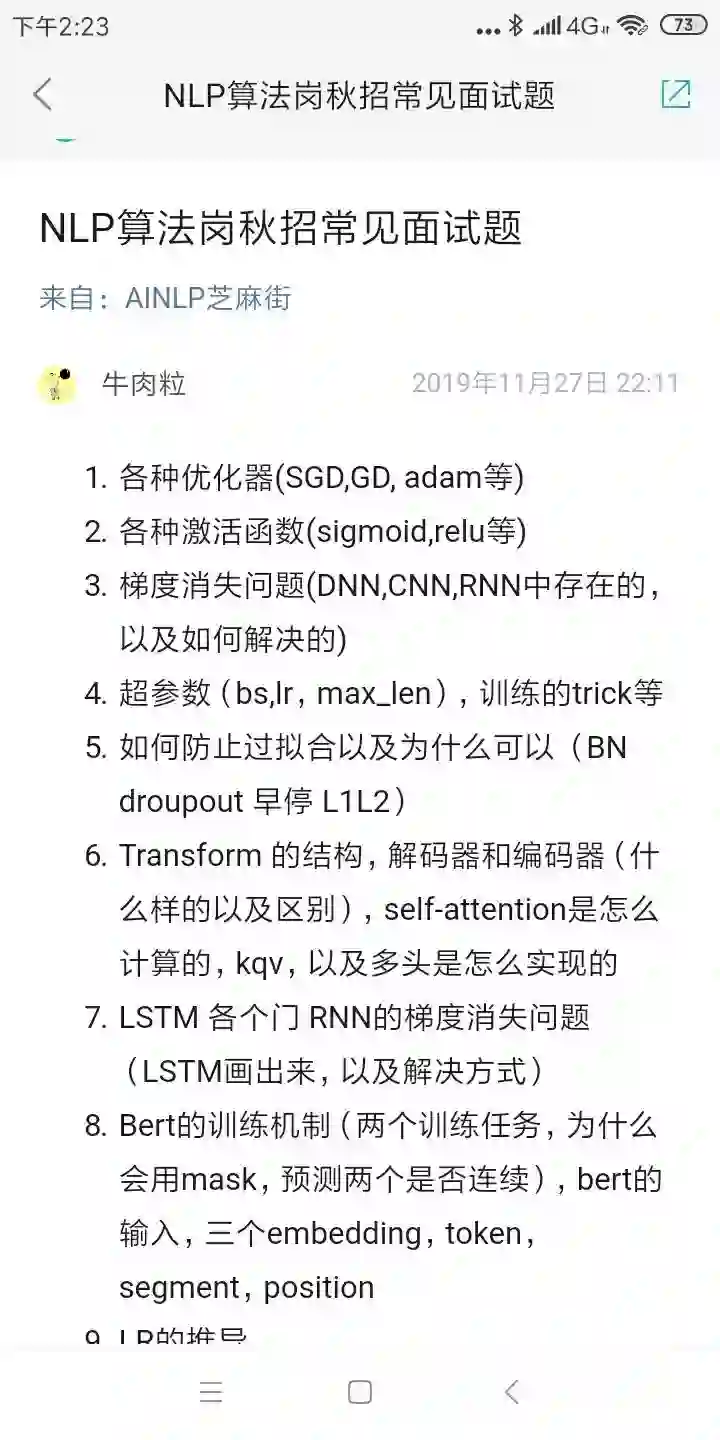Viewport: 720px width, 1440px height.
Task: Open the share/external link icon
Action: coord(676,94)
